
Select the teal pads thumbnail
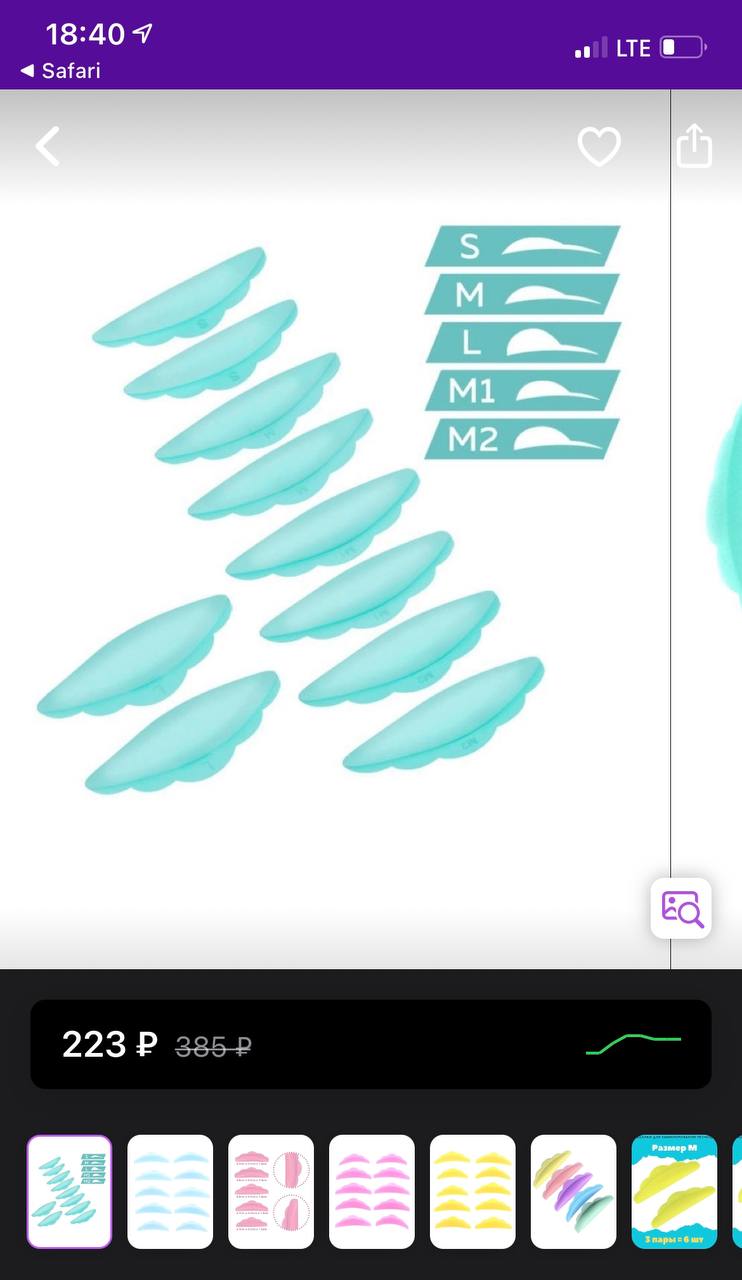point(69,1192)
